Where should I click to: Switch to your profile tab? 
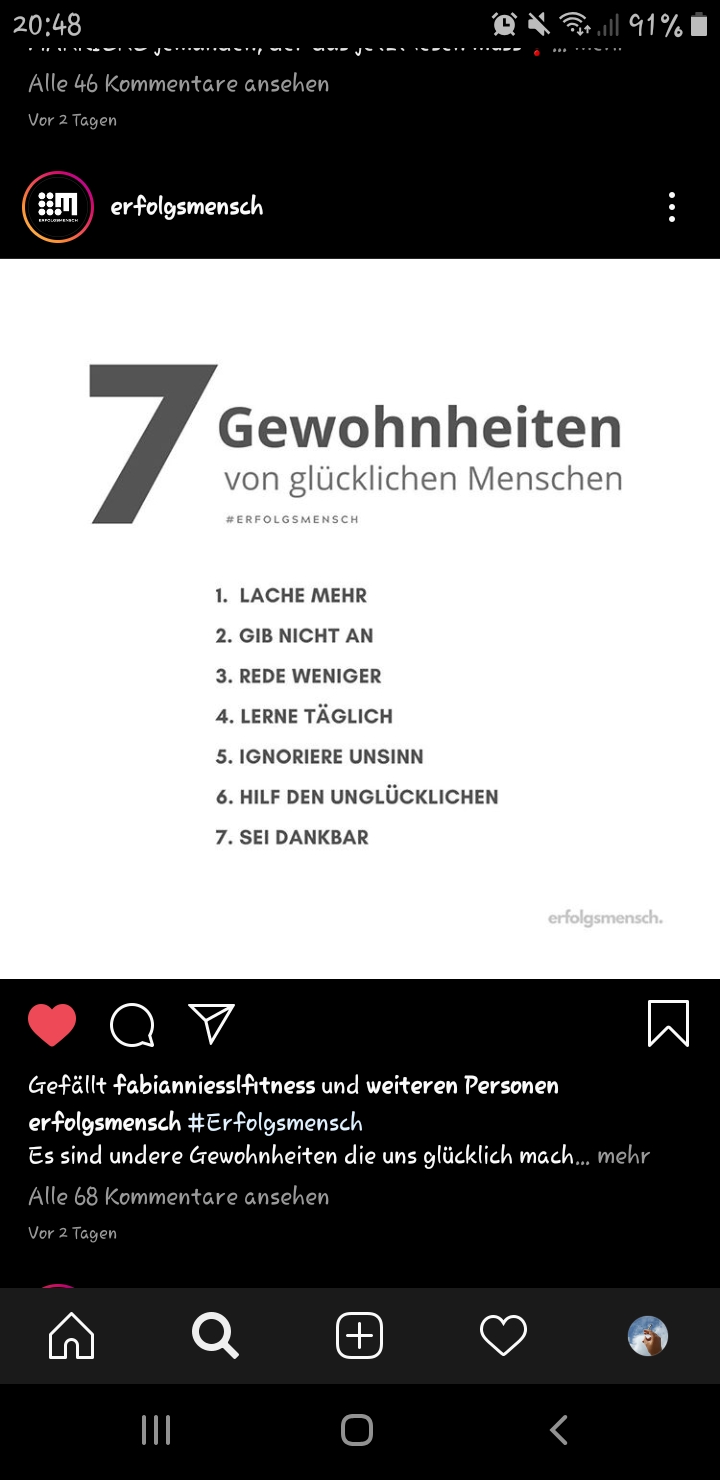tap(647, 1336)
